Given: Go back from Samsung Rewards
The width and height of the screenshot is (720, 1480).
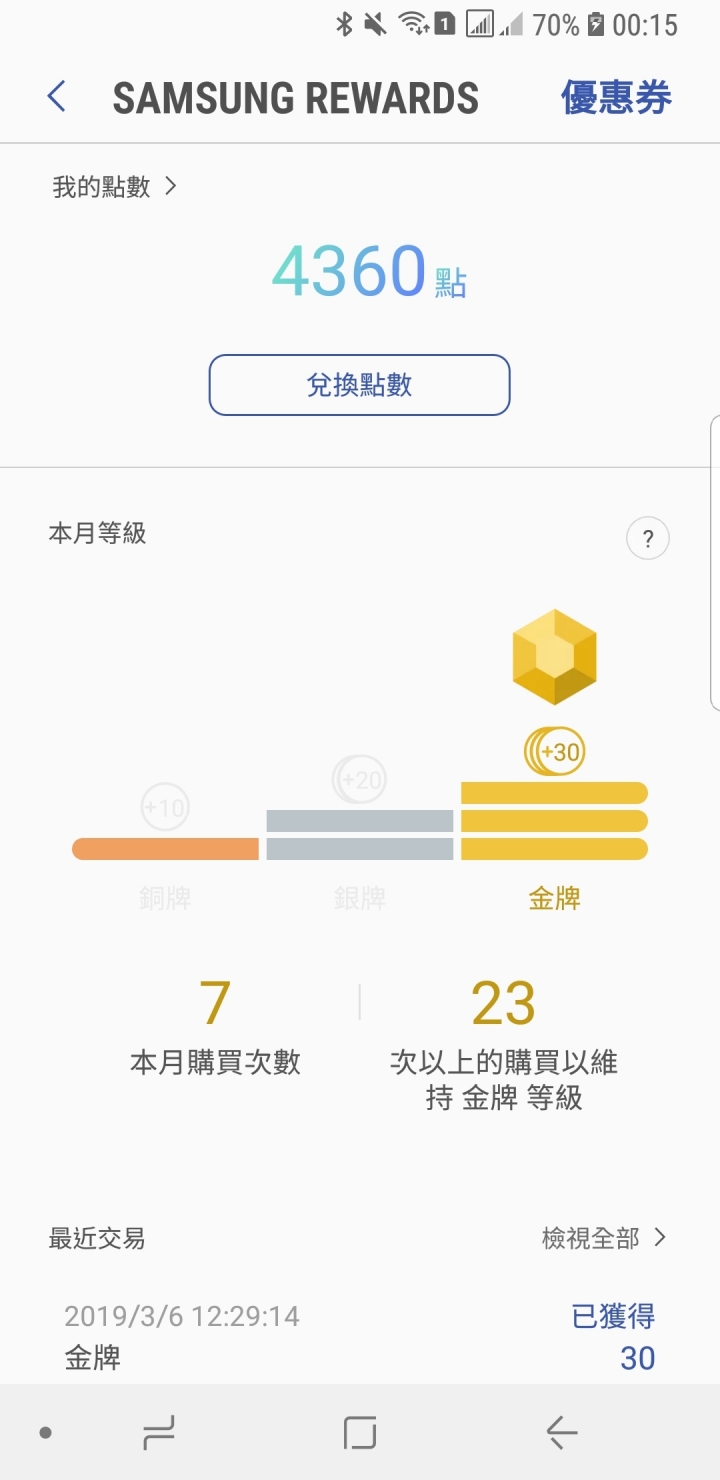Looking at the screenshot, I should click(x=57, y=97).
